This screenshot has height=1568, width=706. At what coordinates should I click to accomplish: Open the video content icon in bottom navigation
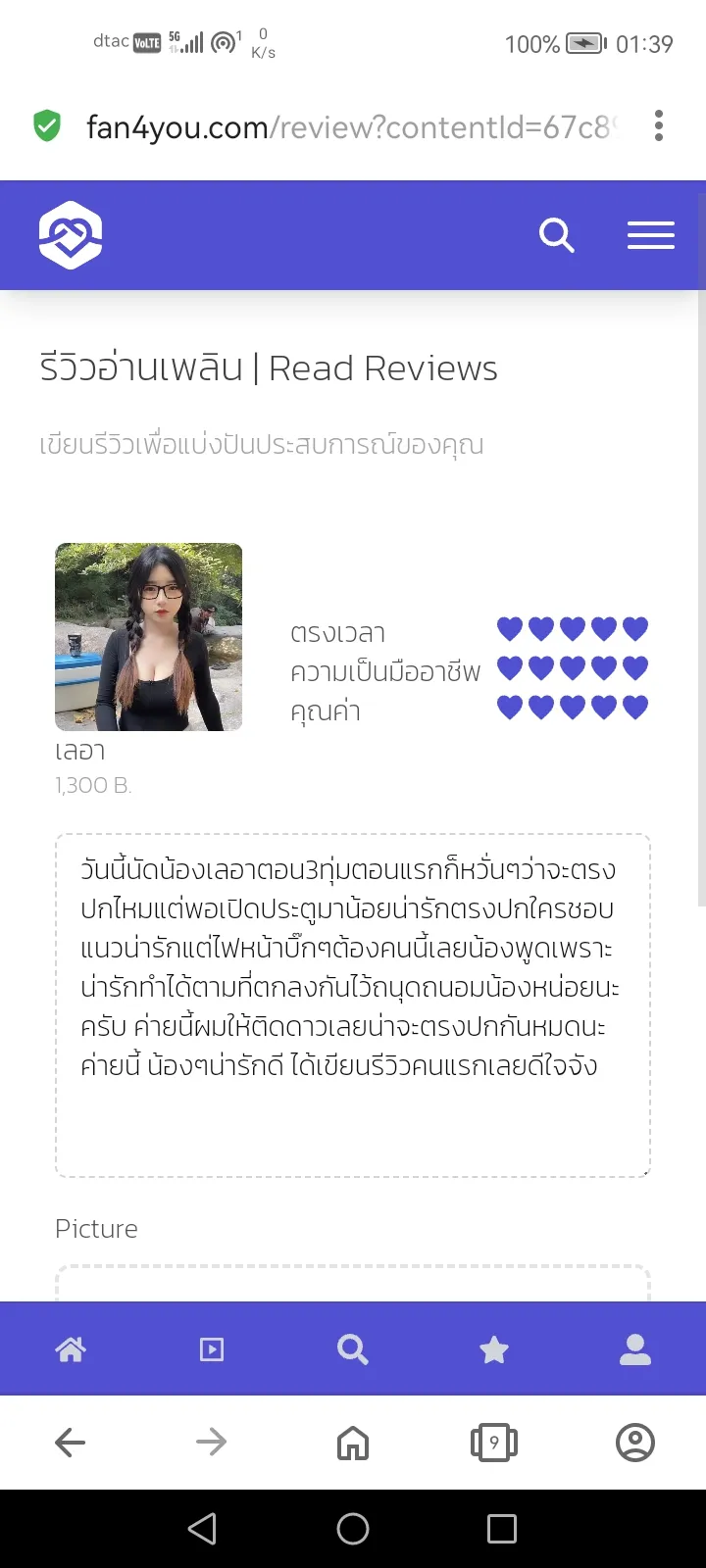(211, 1348)
